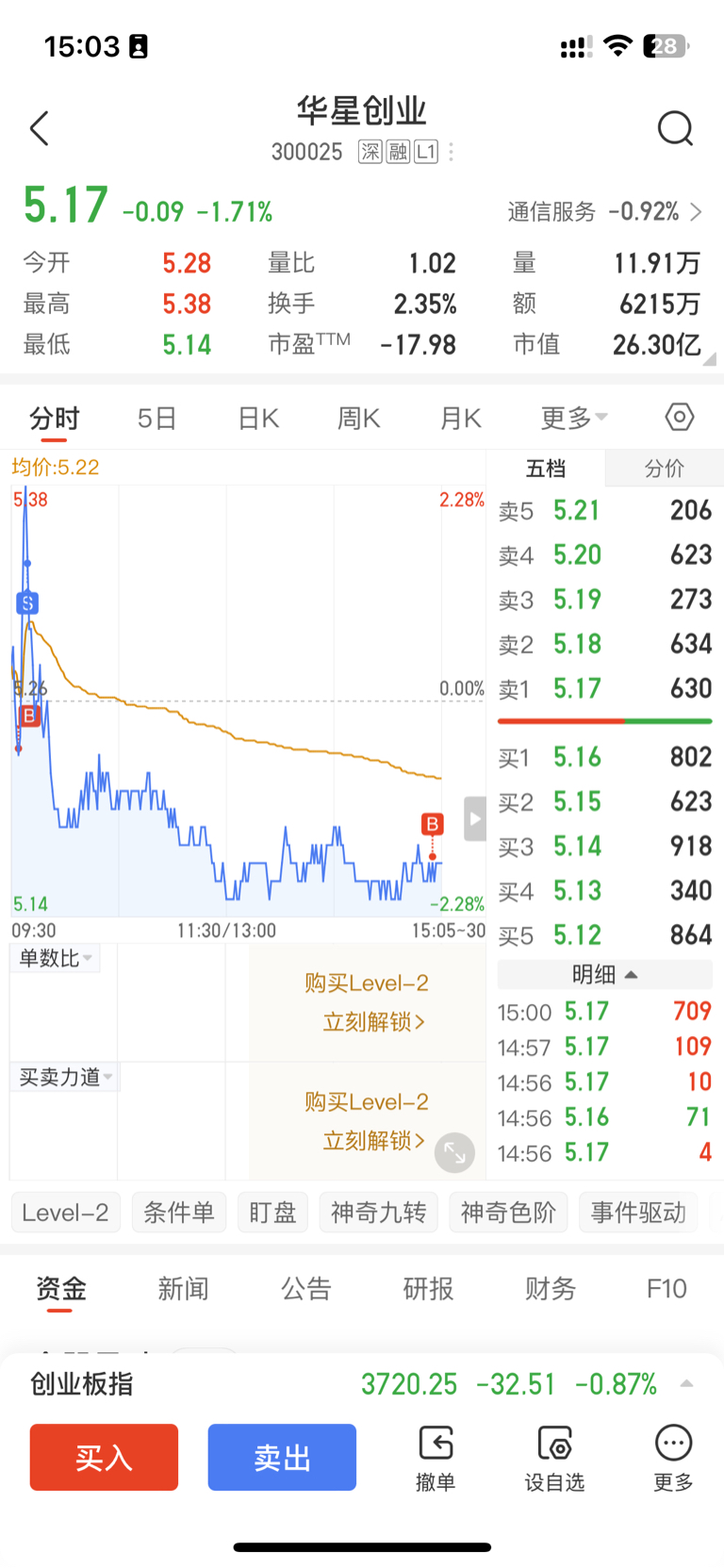Tap the red 买入 button
The width and height of the screenshot is (724, 1568).
pyautogui.click(x=104, y=1457)
